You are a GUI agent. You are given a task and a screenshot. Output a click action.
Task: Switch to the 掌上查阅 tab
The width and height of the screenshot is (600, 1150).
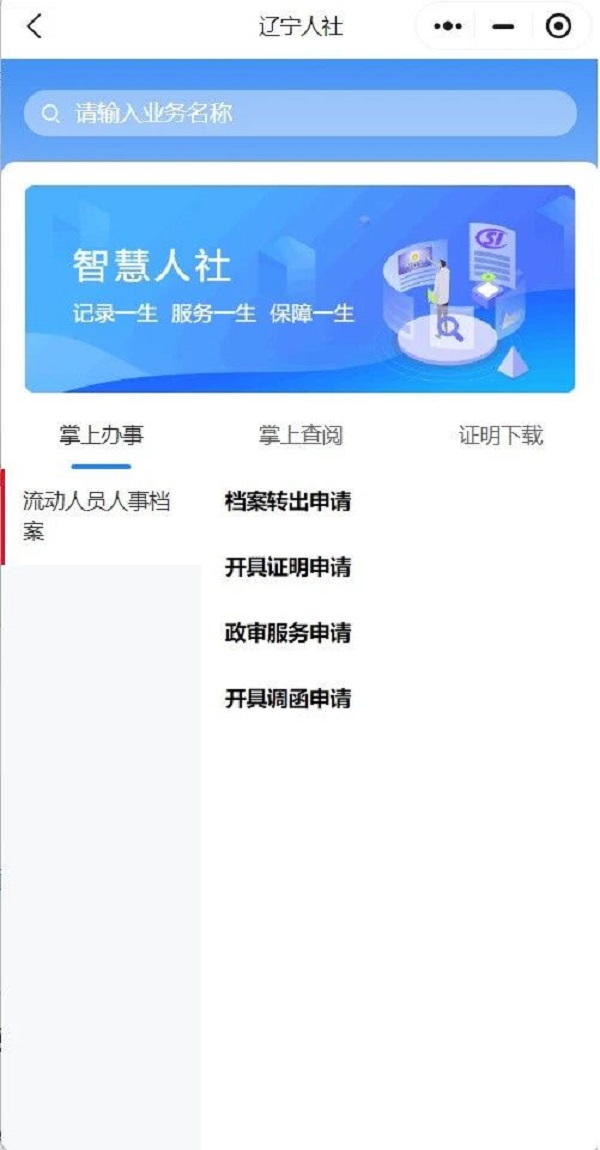pos(300,436)
